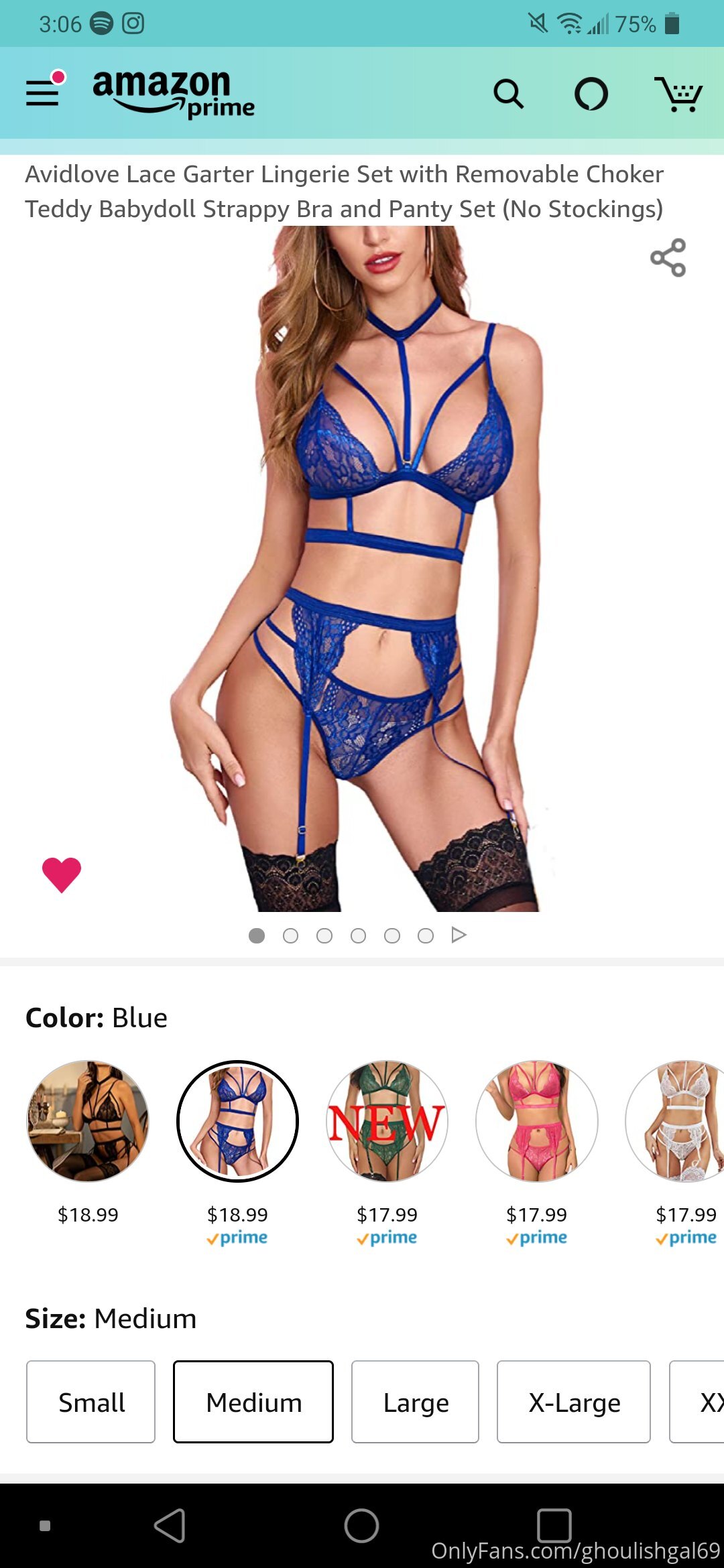Choose size Medium
The height and width of the screenshot is (1568, 724).
253,1402
